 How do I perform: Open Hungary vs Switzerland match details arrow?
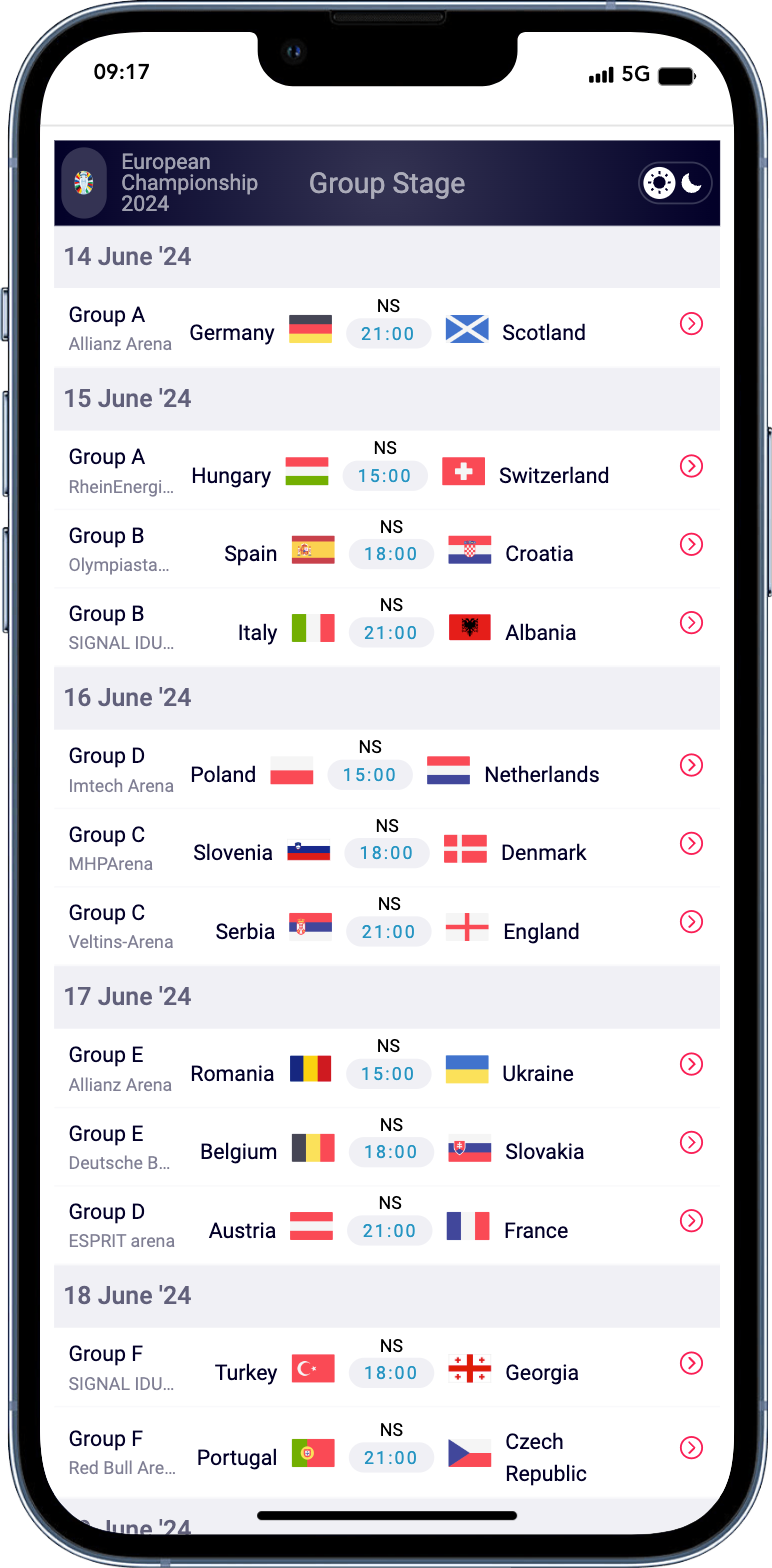[x=691, y=466]
